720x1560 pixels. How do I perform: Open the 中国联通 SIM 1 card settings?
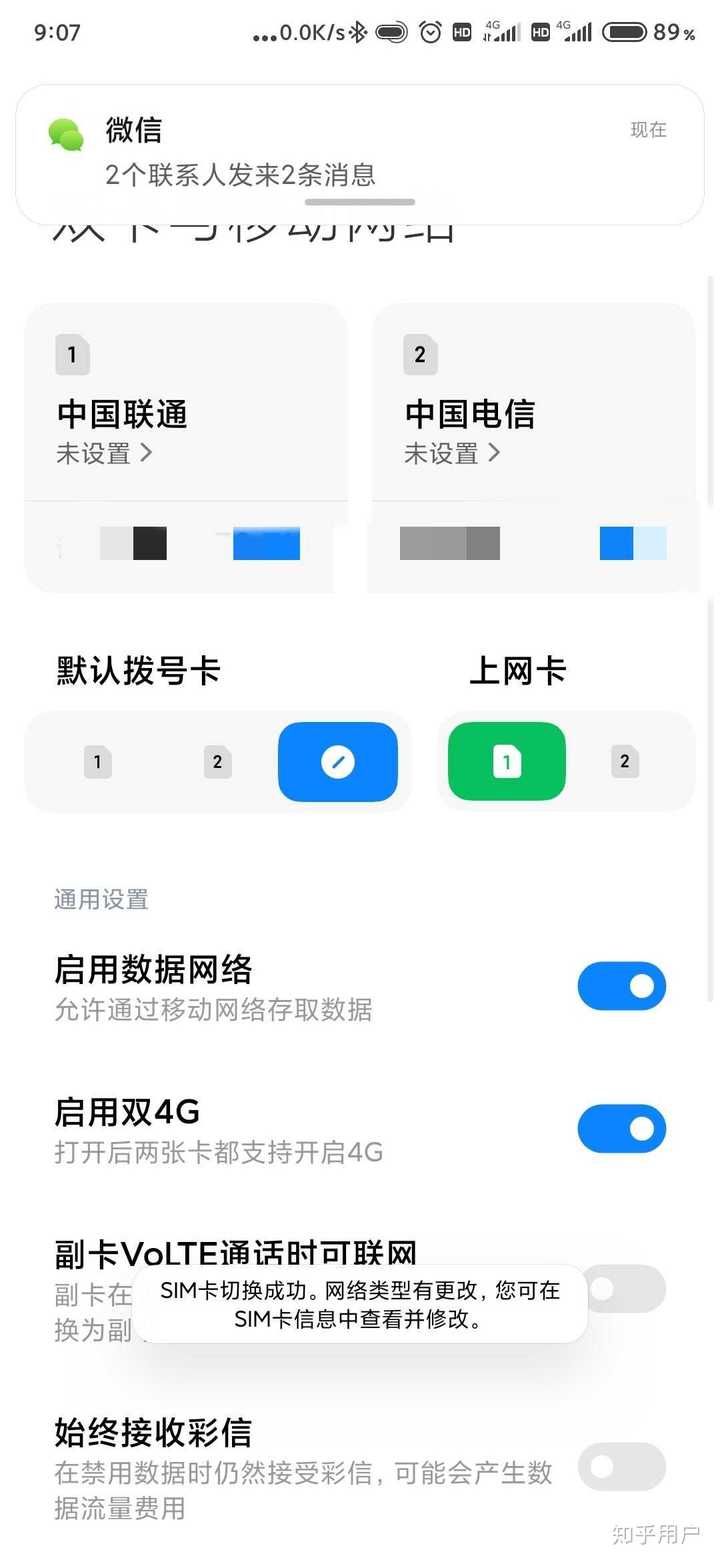186,402
